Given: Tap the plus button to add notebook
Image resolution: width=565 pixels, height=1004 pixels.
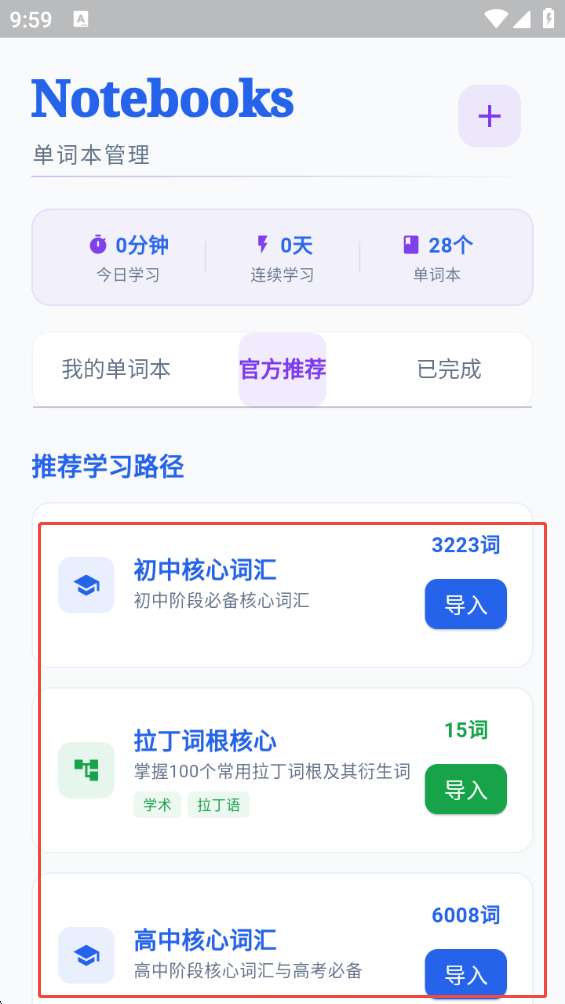Looking at the screenshot, I should coord(489,116).
